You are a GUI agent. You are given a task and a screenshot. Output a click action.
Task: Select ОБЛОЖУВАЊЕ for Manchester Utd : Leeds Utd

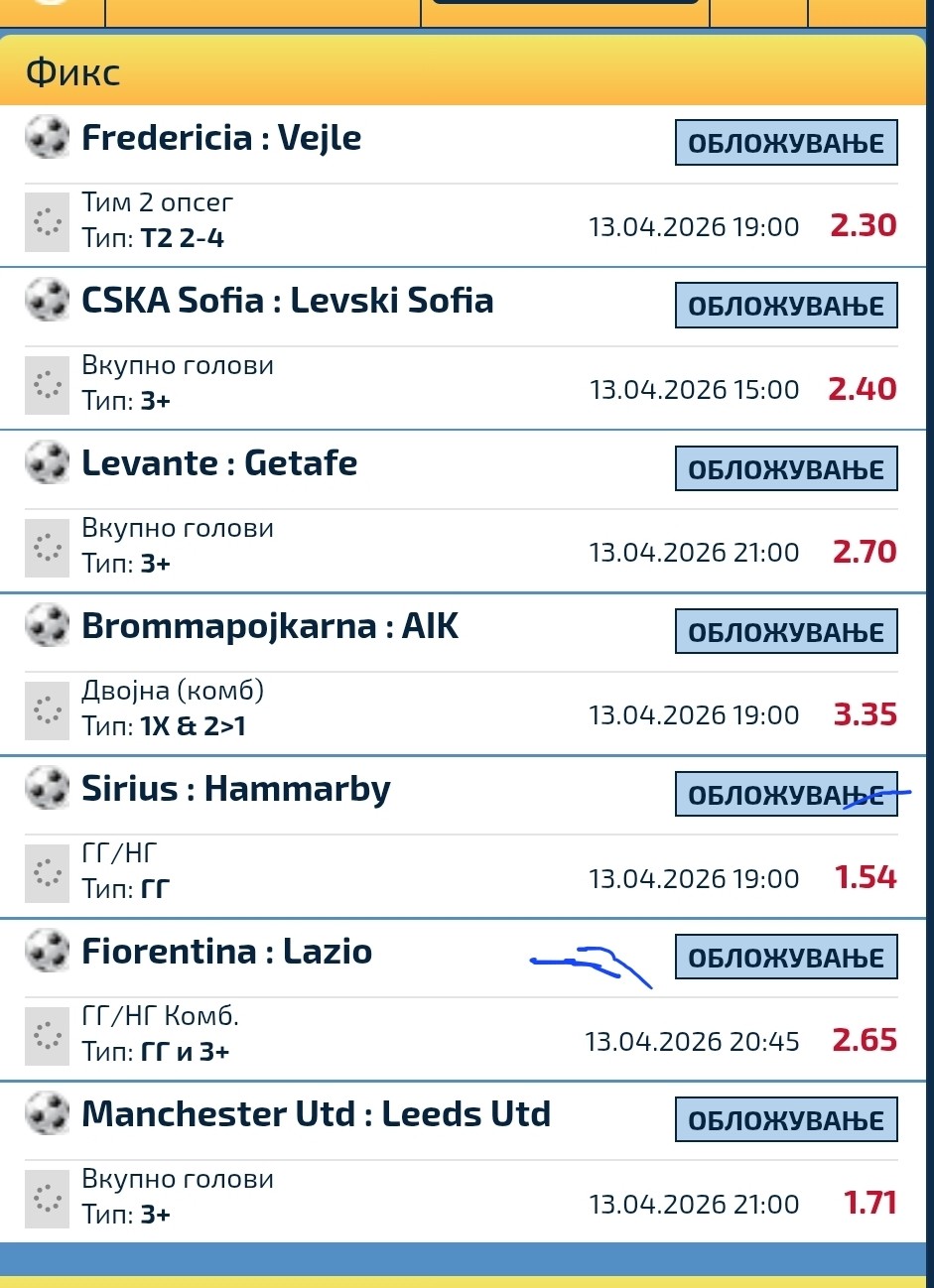point(786,1119)
